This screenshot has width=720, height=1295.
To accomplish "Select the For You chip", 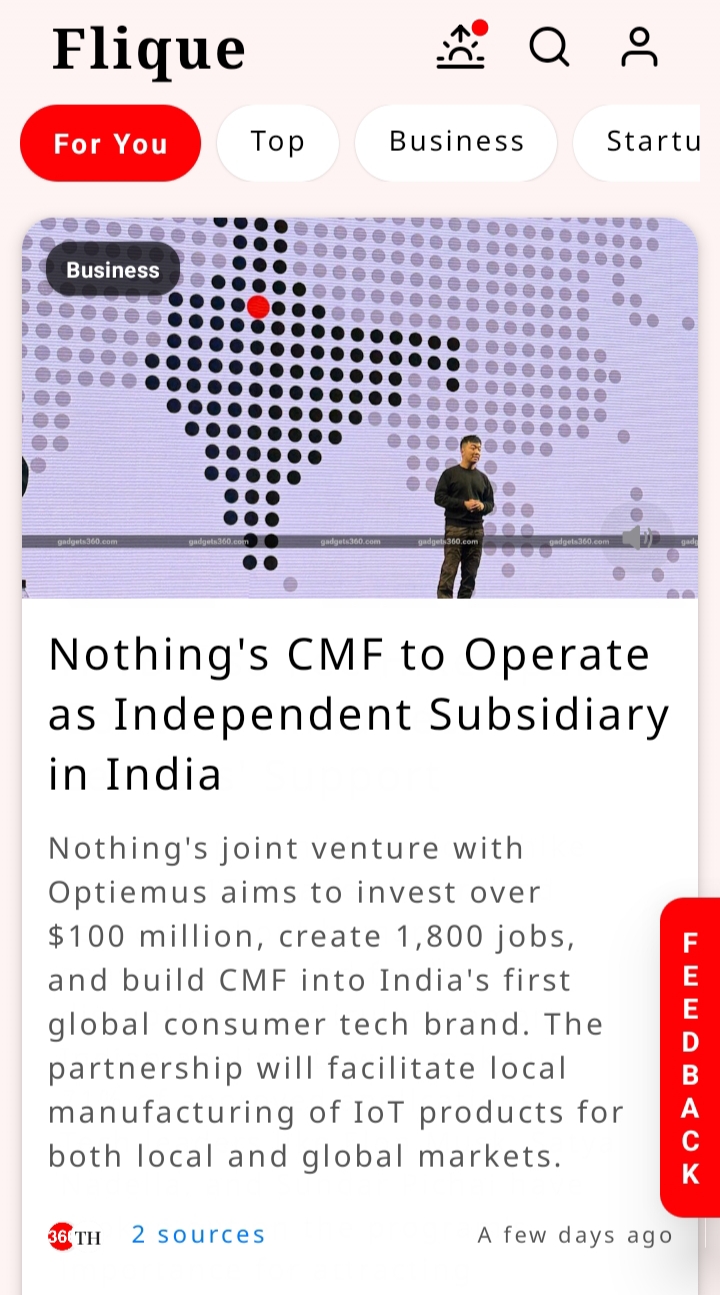I will pyautogui.click(x=110, y=143).
